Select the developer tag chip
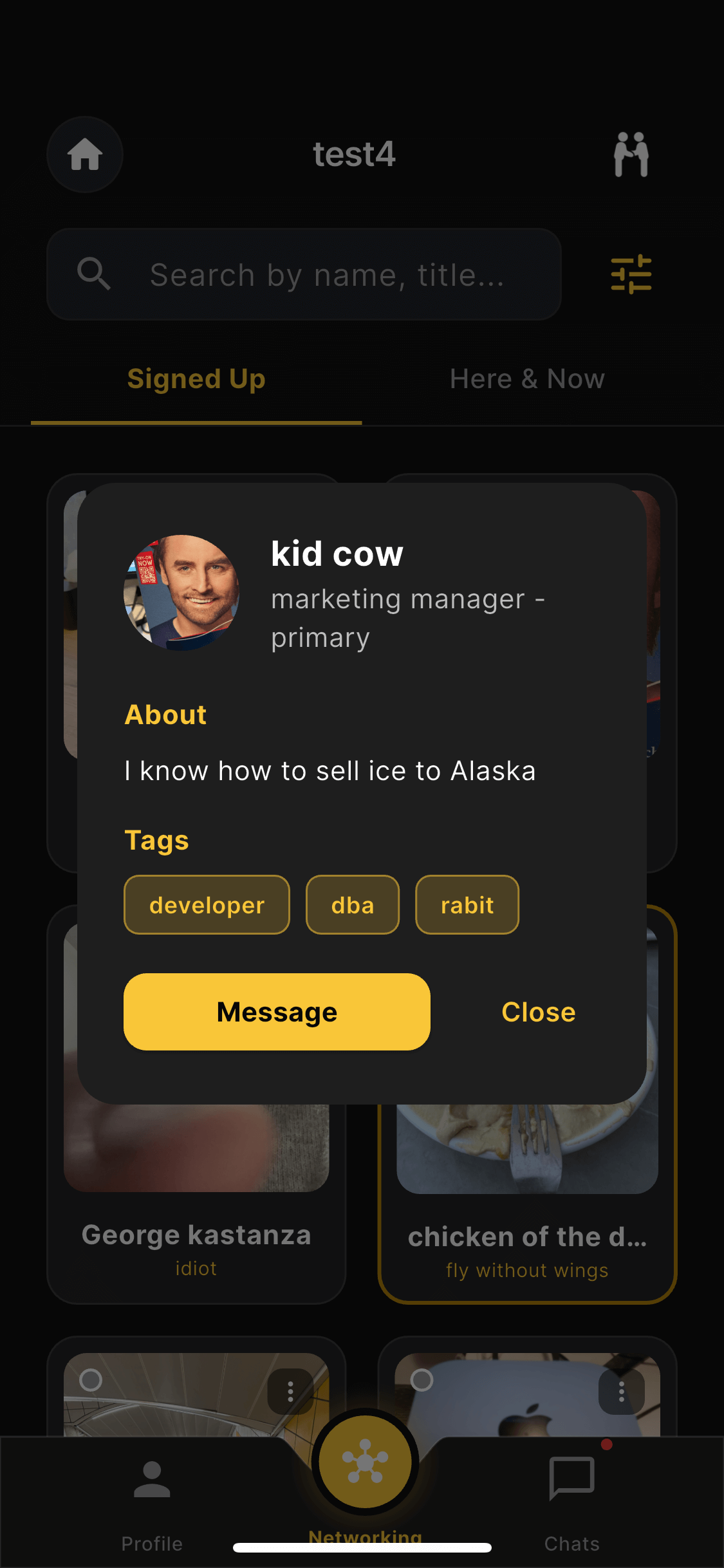 207,905
